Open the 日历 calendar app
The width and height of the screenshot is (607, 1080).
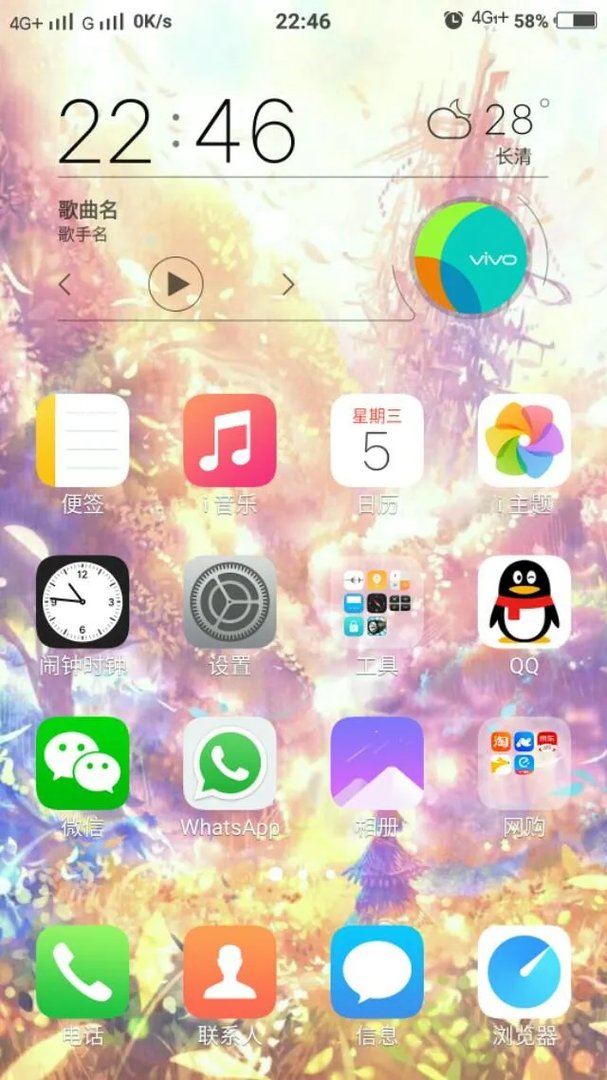pos(377,441)
